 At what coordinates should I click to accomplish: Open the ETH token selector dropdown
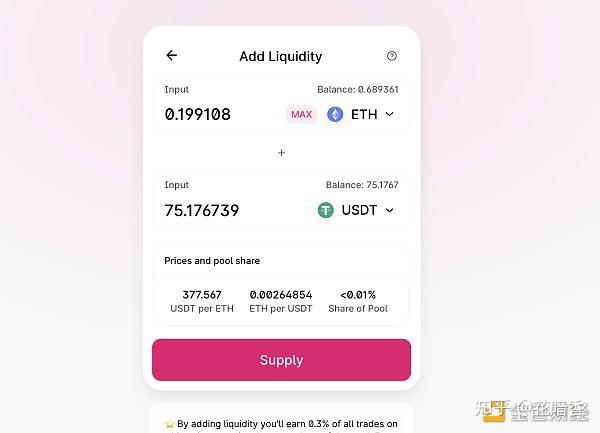362,114
